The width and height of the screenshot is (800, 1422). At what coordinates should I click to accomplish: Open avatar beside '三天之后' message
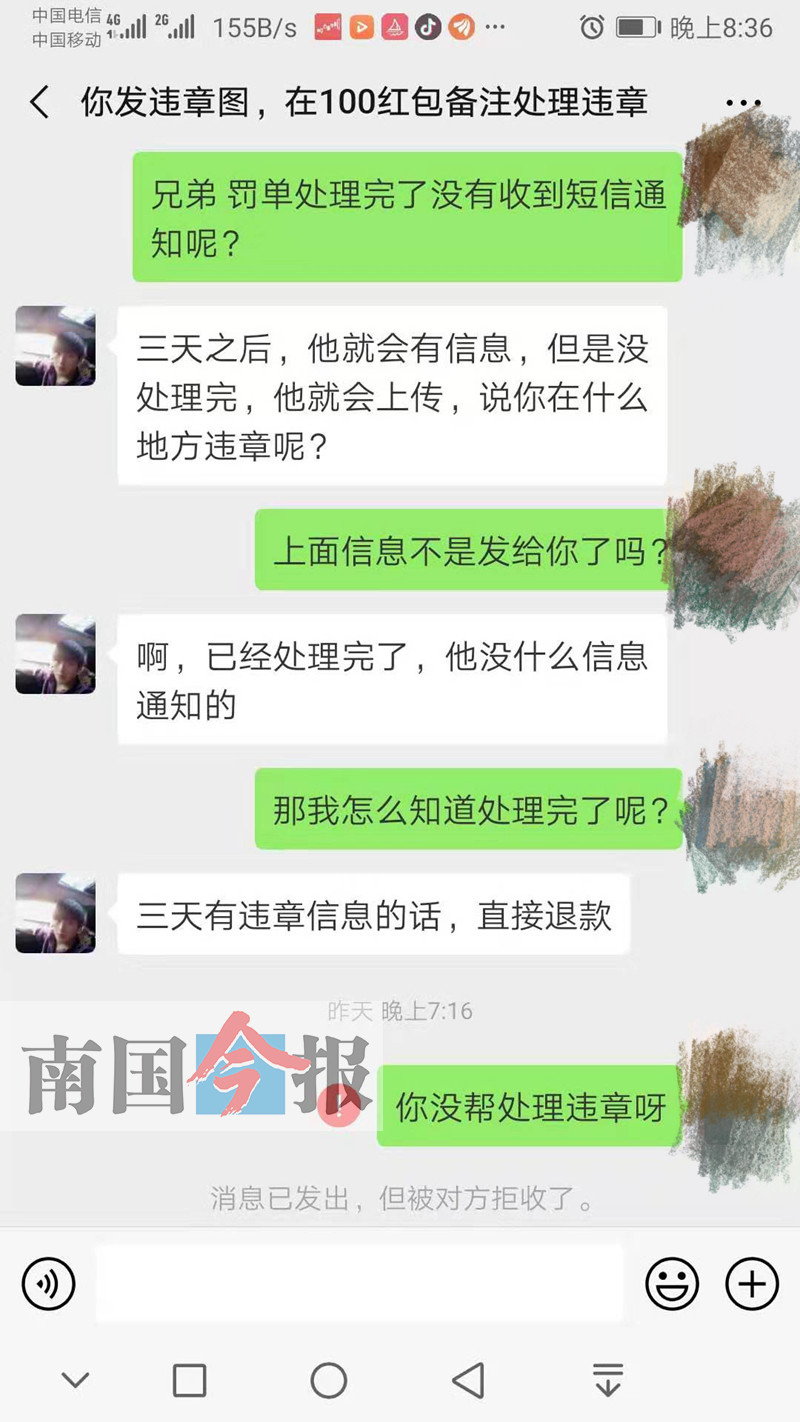(56, 346)
